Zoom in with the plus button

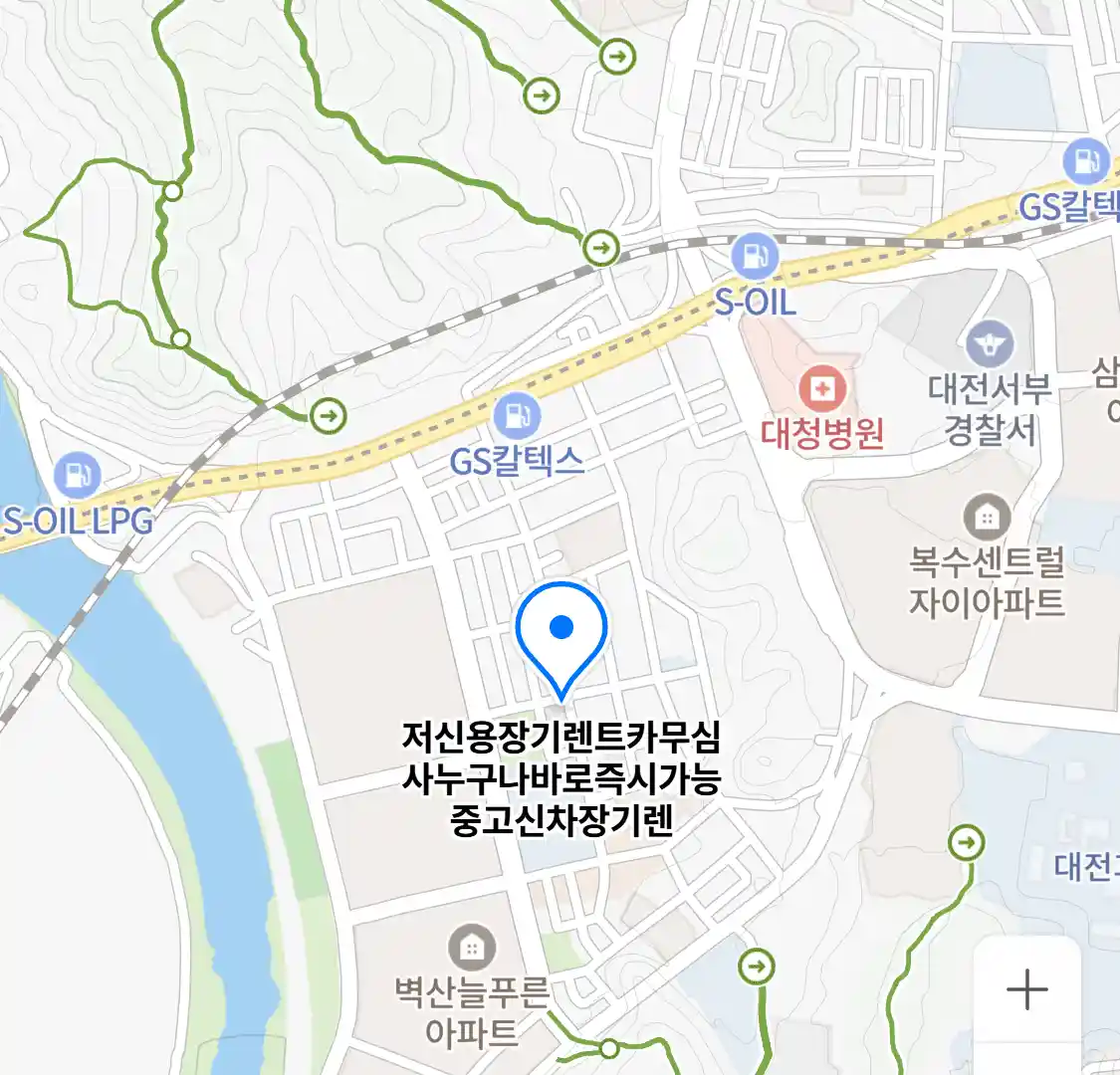[1026, 989]
